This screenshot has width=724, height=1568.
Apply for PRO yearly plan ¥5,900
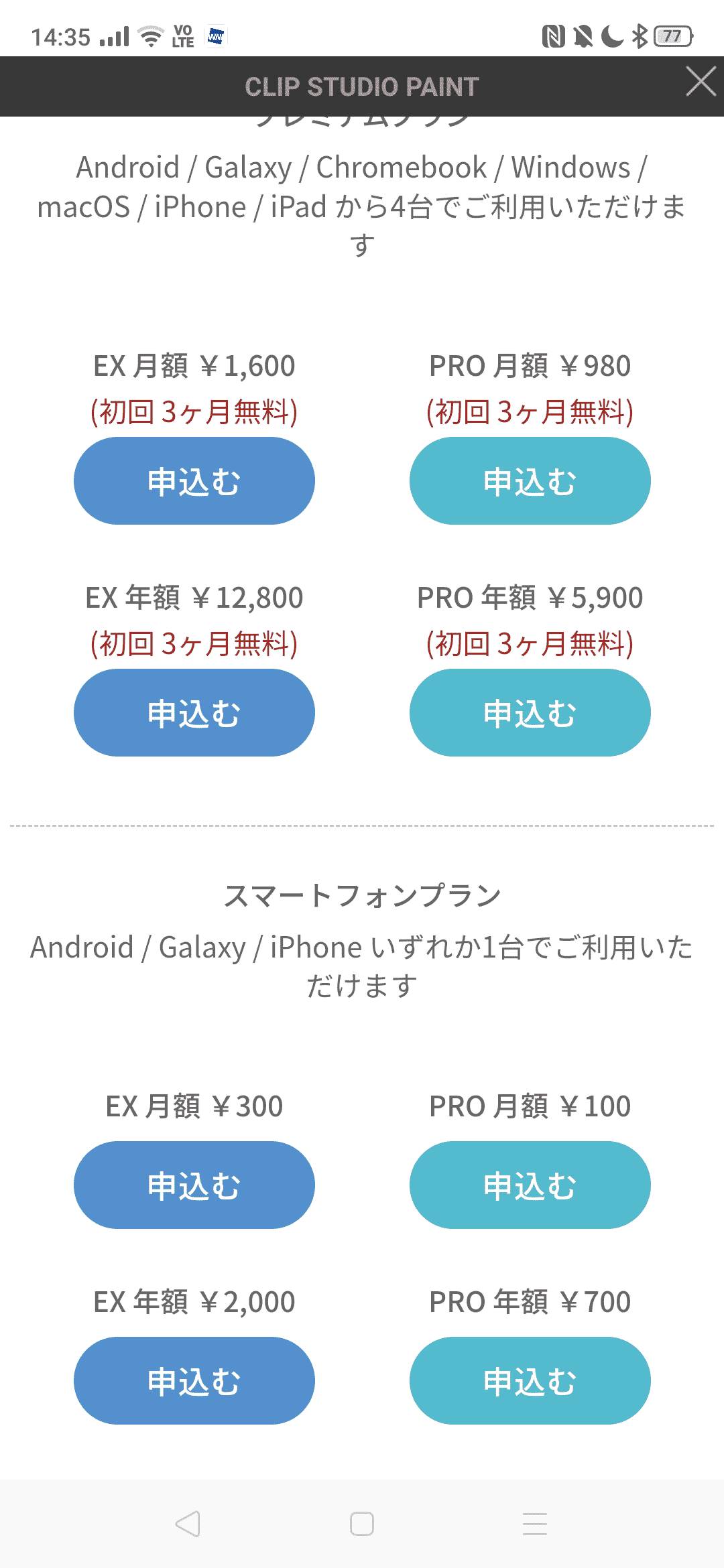[x=529, y=713]
